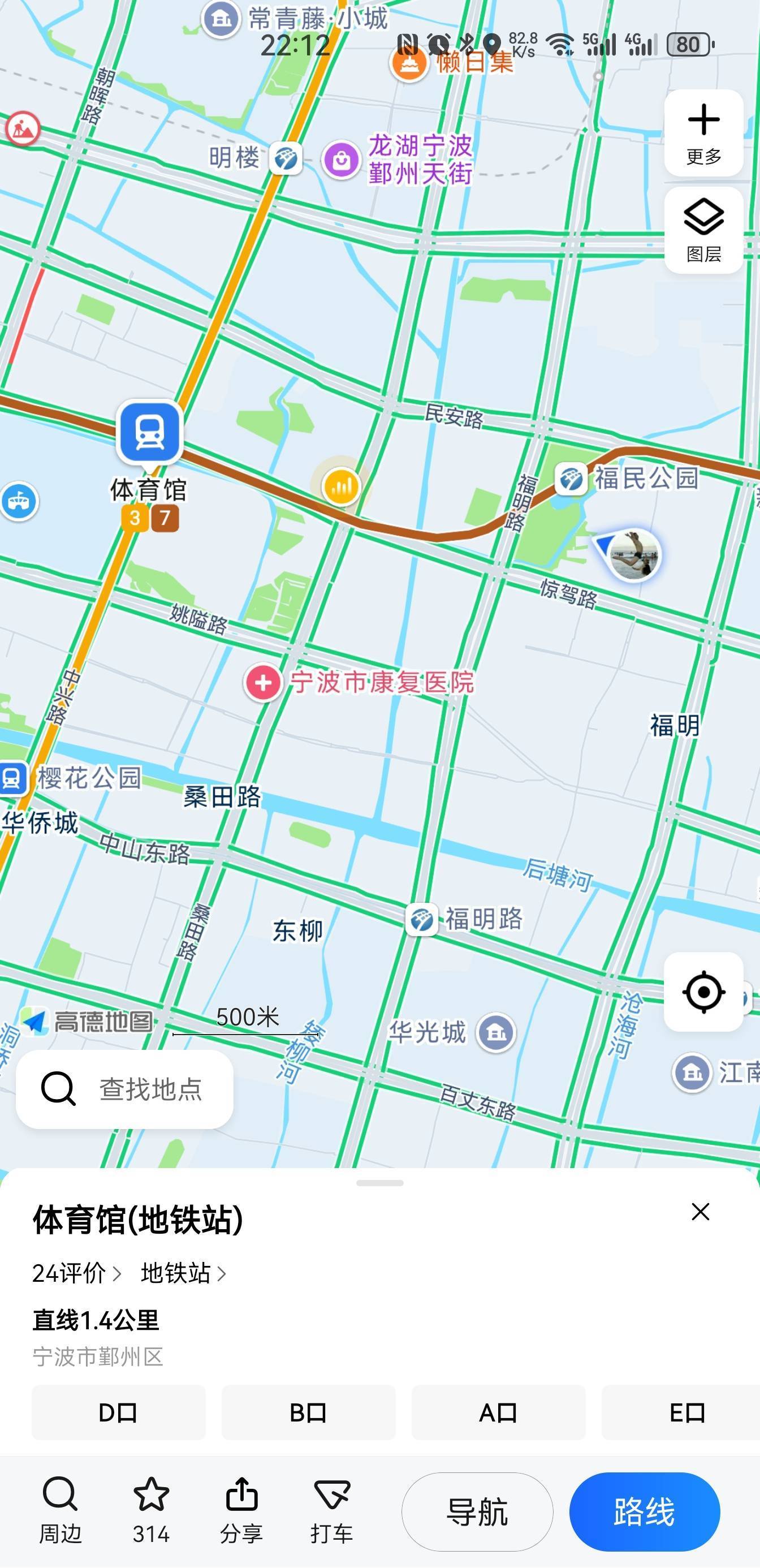Select exit A口
Image resolution: width=760 pixels, height=1568 pixels.
498,1412
